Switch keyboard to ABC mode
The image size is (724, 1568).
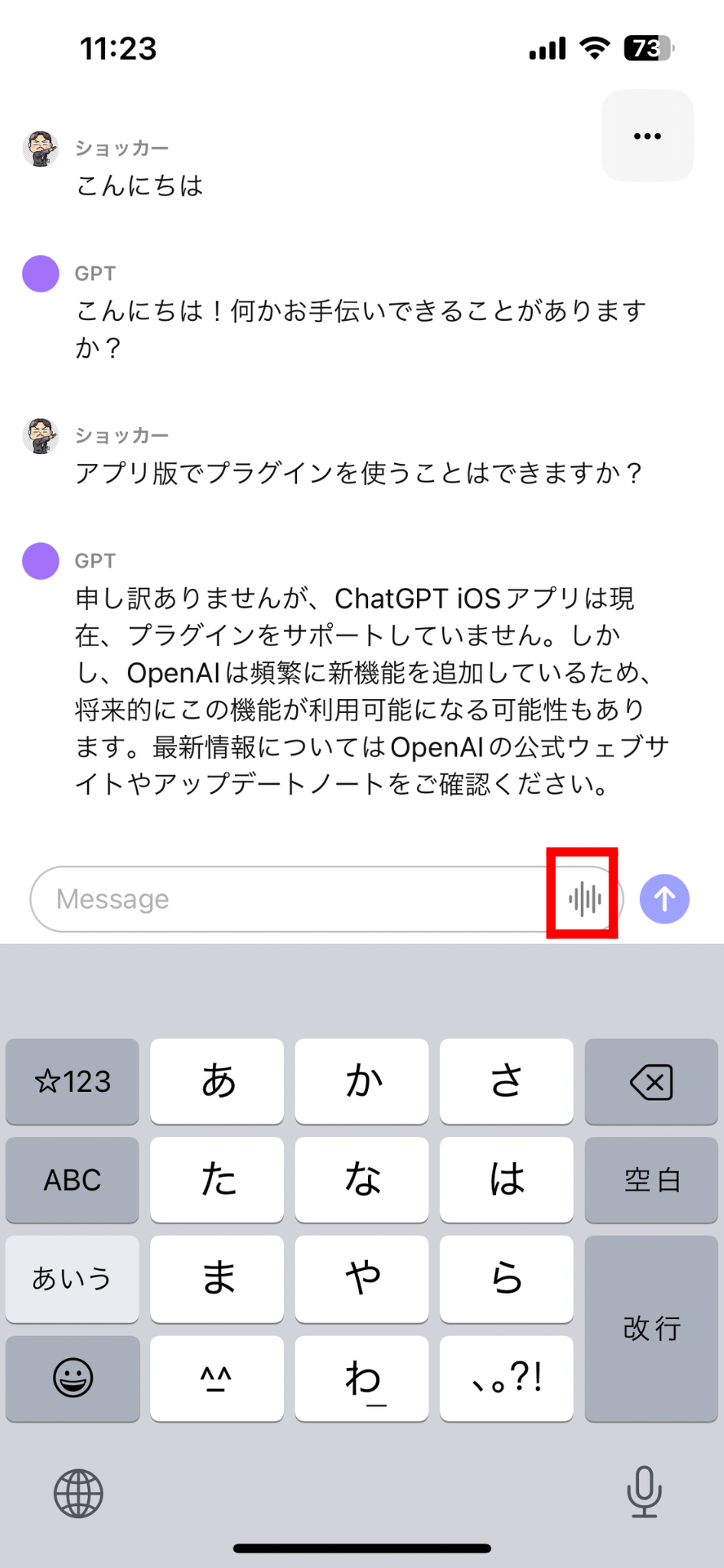click(72, 1180)
